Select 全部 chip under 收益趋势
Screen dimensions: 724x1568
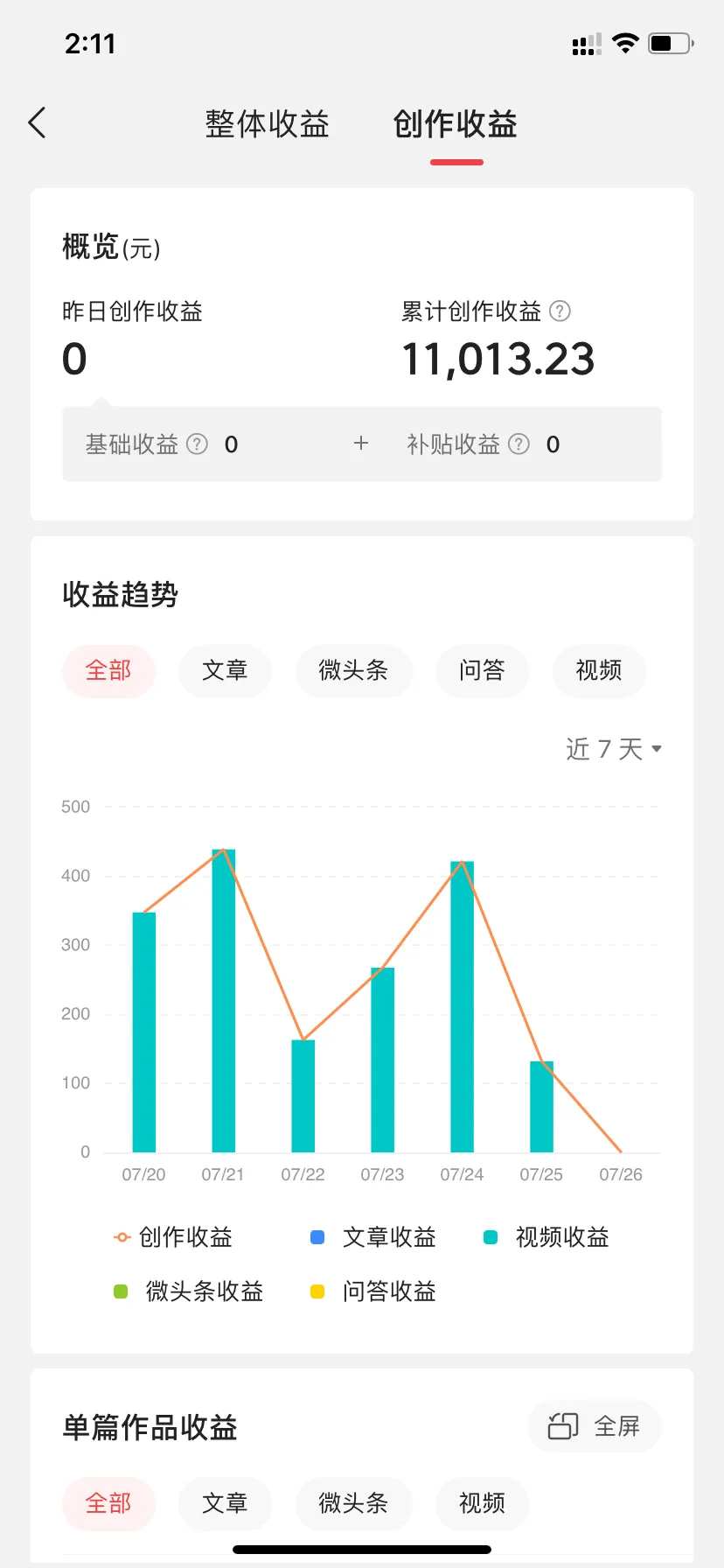point(108,671)
